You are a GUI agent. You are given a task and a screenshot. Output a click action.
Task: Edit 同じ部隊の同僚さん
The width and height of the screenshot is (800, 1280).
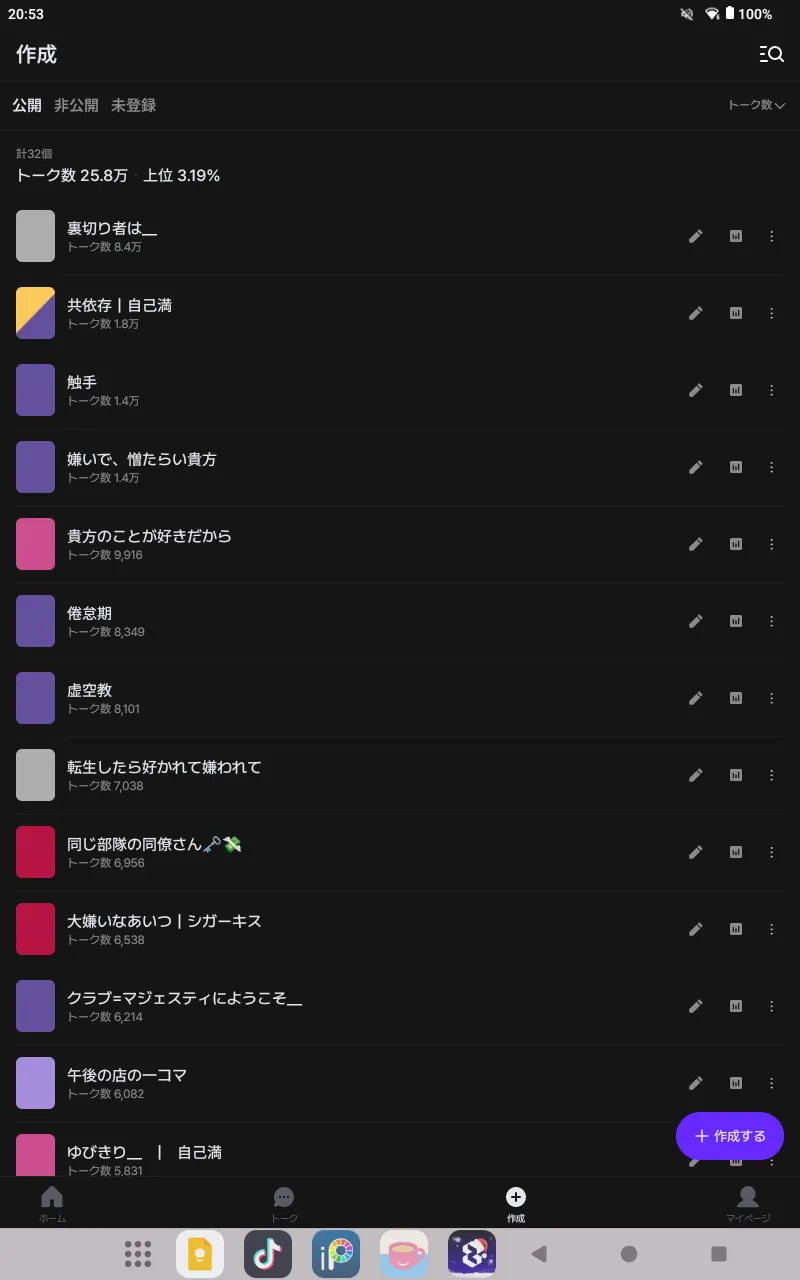[696, 852]
